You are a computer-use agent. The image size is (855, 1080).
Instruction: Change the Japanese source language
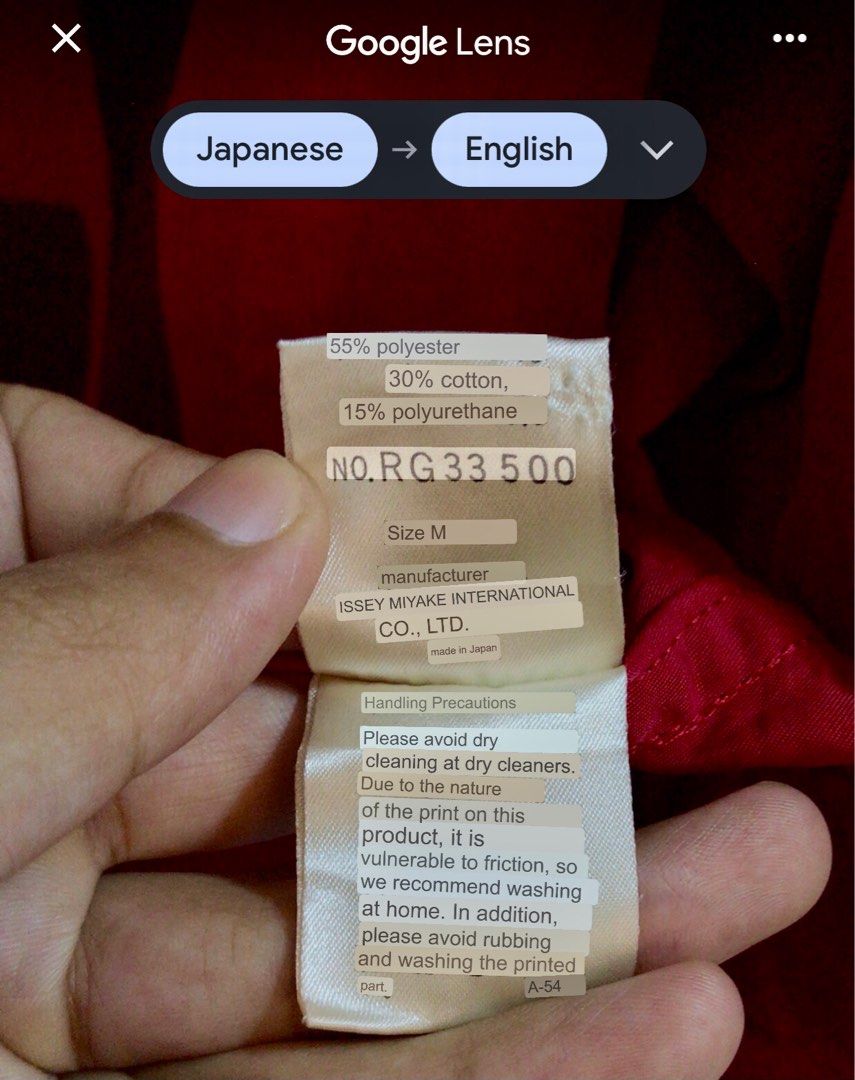click(x=269, y=150)
